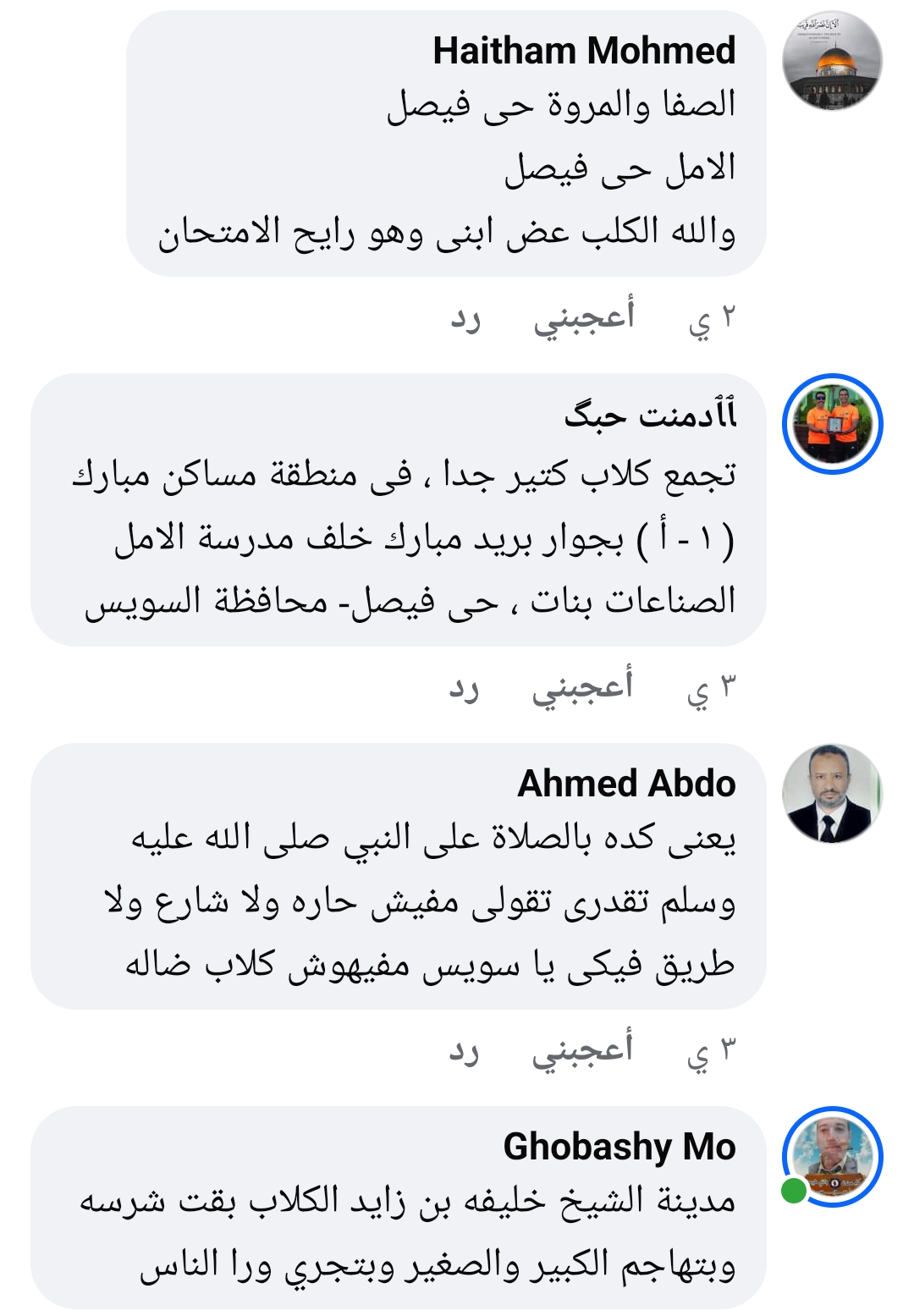Open Haitham Mohmed's profile picture
Viewport: 914px width, 1316px height.
point(832,61)
